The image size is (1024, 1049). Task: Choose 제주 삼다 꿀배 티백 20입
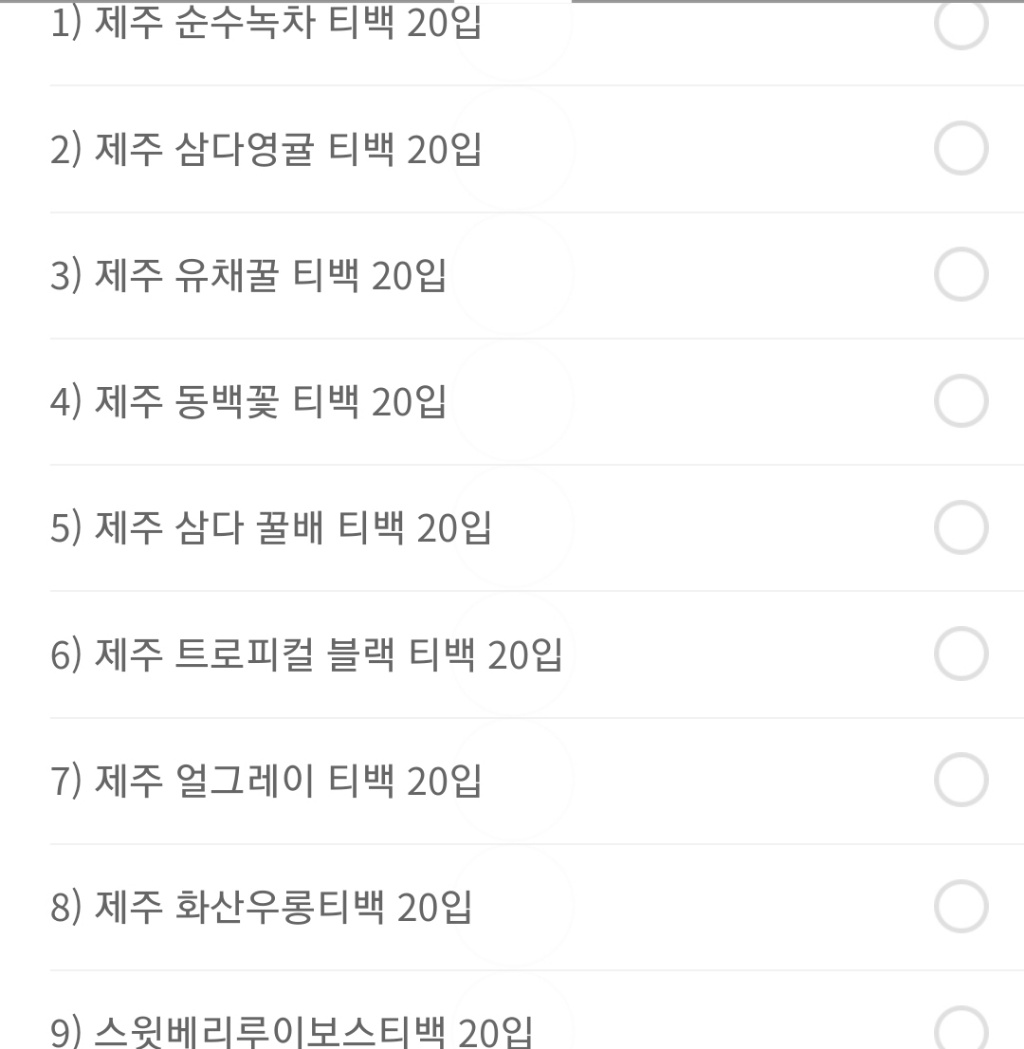click(960, 528)
